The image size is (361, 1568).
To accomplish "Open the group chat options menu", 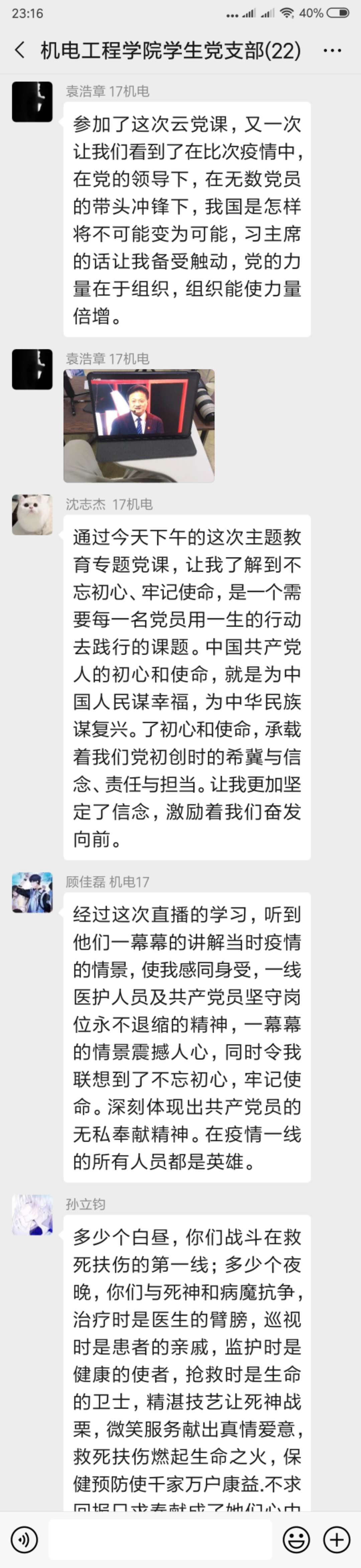I will (332, 51).
